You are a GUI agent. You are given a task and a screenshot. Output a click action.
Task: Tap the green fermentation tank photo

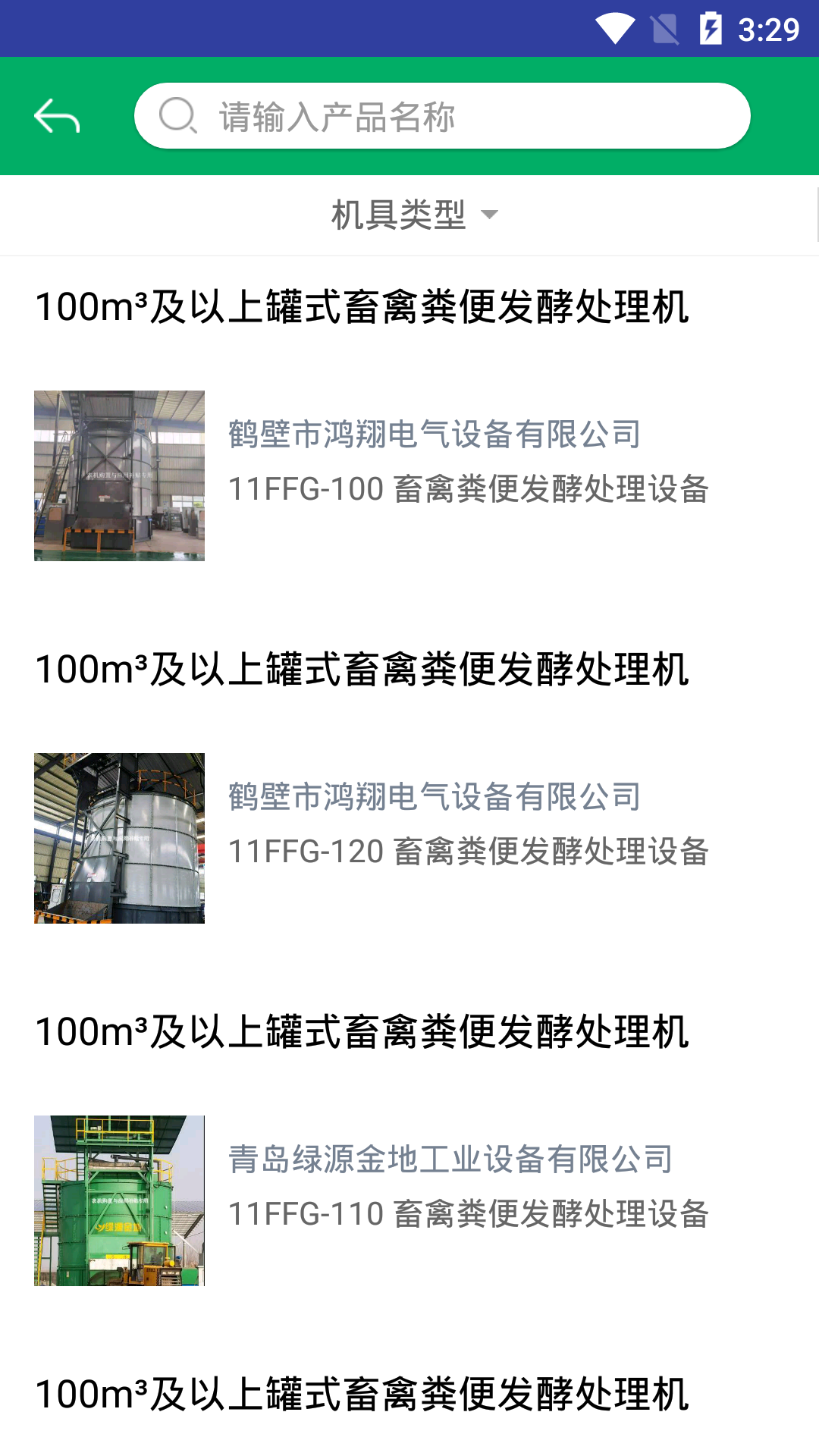(119, 1199)
